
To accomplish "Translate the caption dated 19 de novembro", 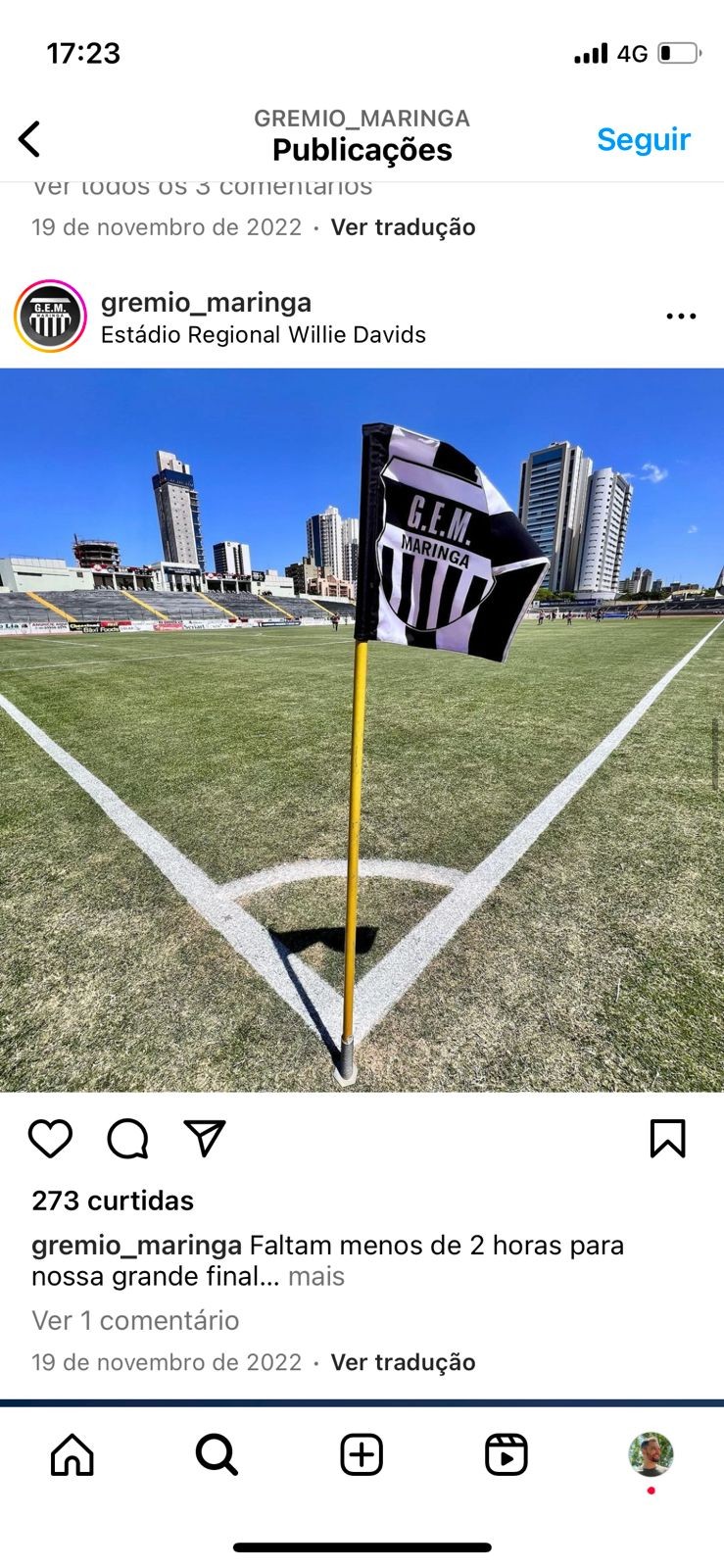I will tap(403, 1362).
